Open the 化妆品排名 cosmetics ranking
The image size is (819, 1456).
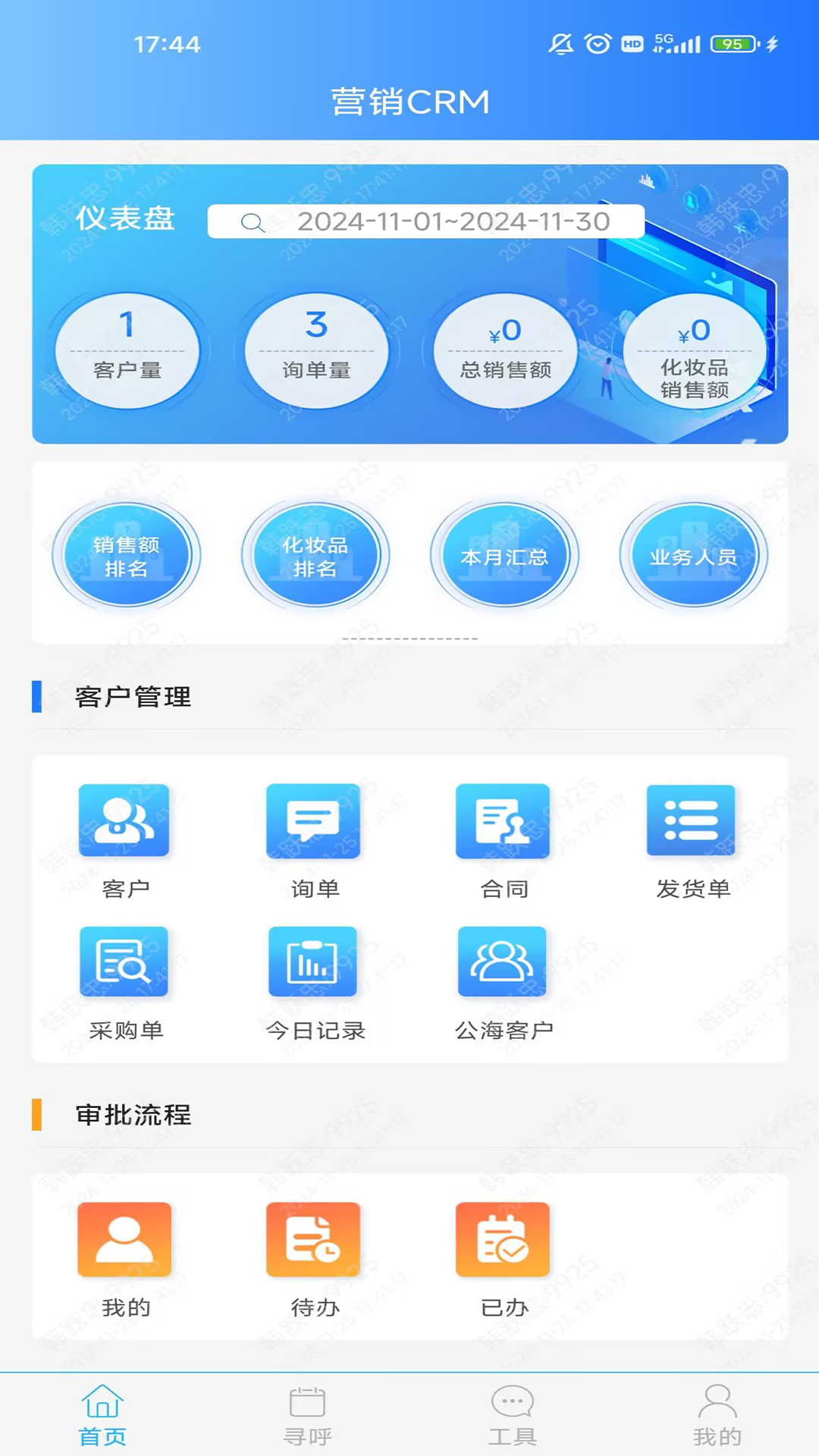(315, 556)
